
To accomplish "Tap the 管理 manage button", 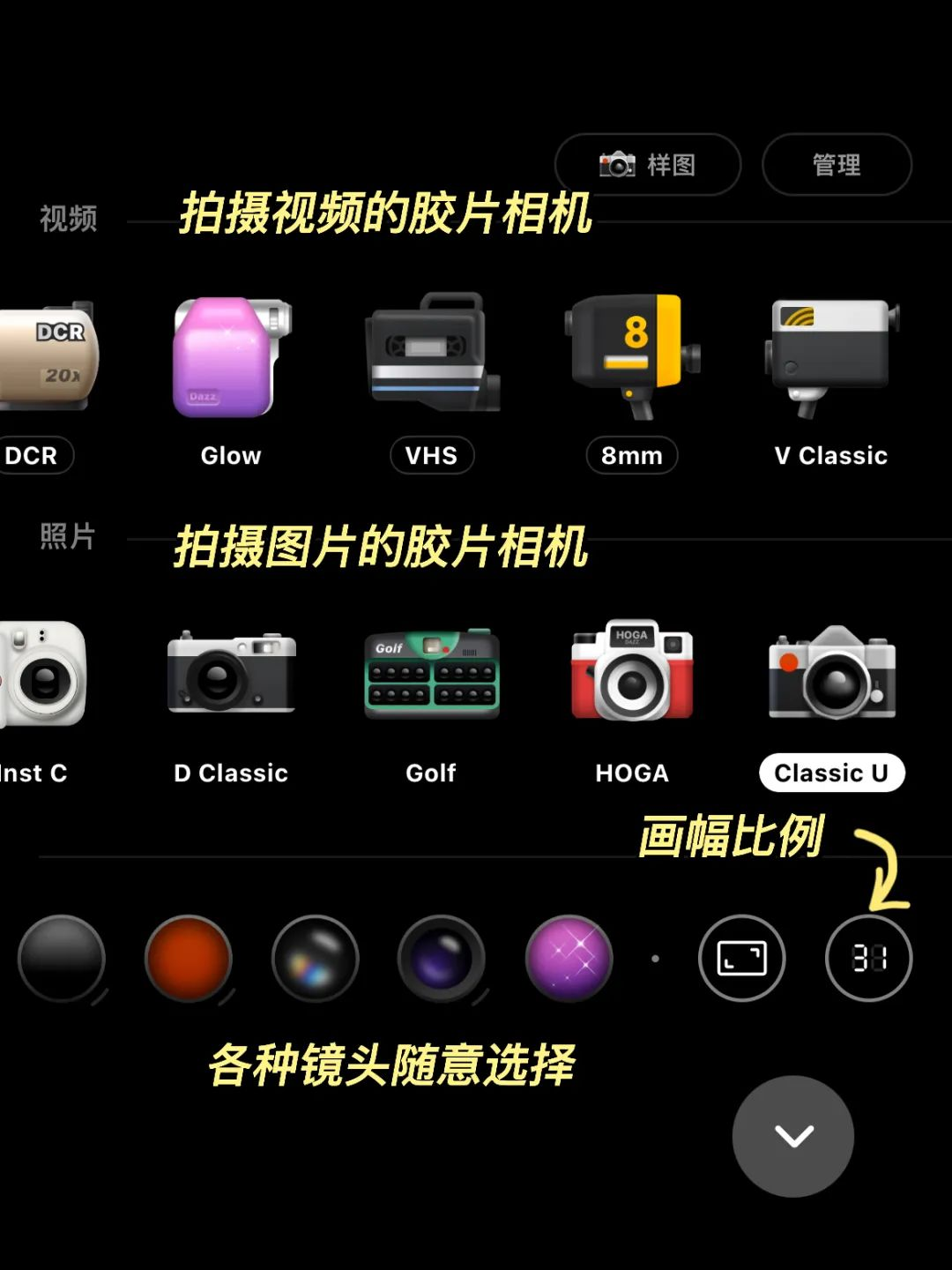I will click(x=836, y=165).
